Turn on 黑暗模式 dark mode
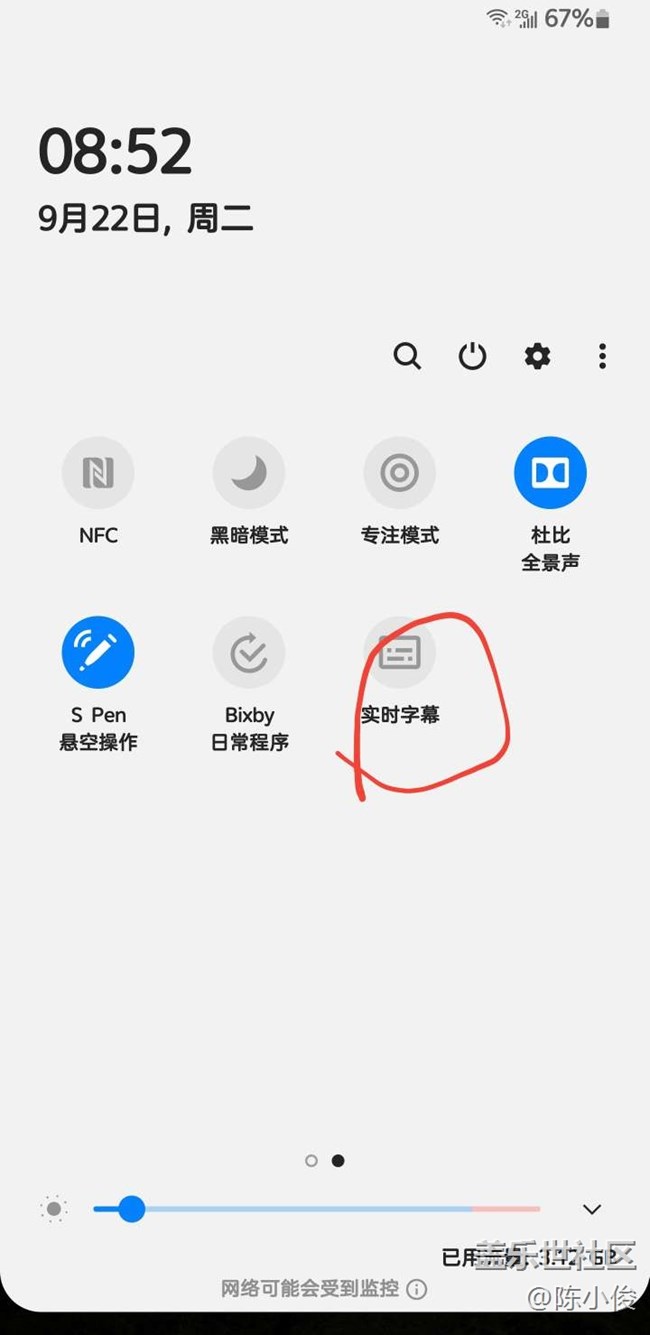 click(249, 473)
